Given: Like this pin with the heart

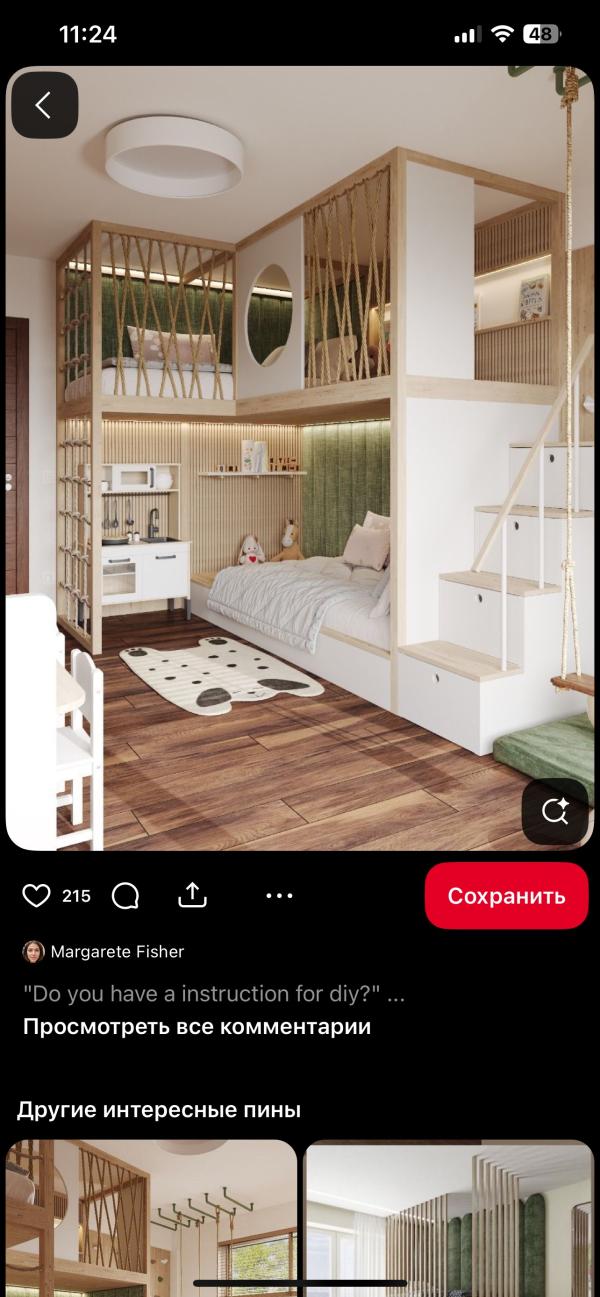Looking at the screenshot, I should click(36, 896).
